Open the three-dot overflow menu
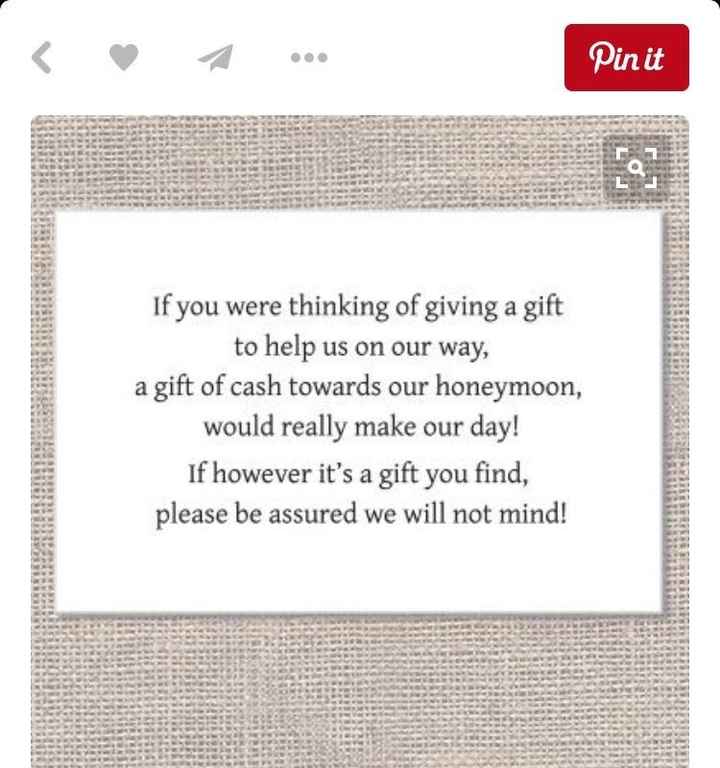This screenshot has width=720, height=768. pos(309,58)
